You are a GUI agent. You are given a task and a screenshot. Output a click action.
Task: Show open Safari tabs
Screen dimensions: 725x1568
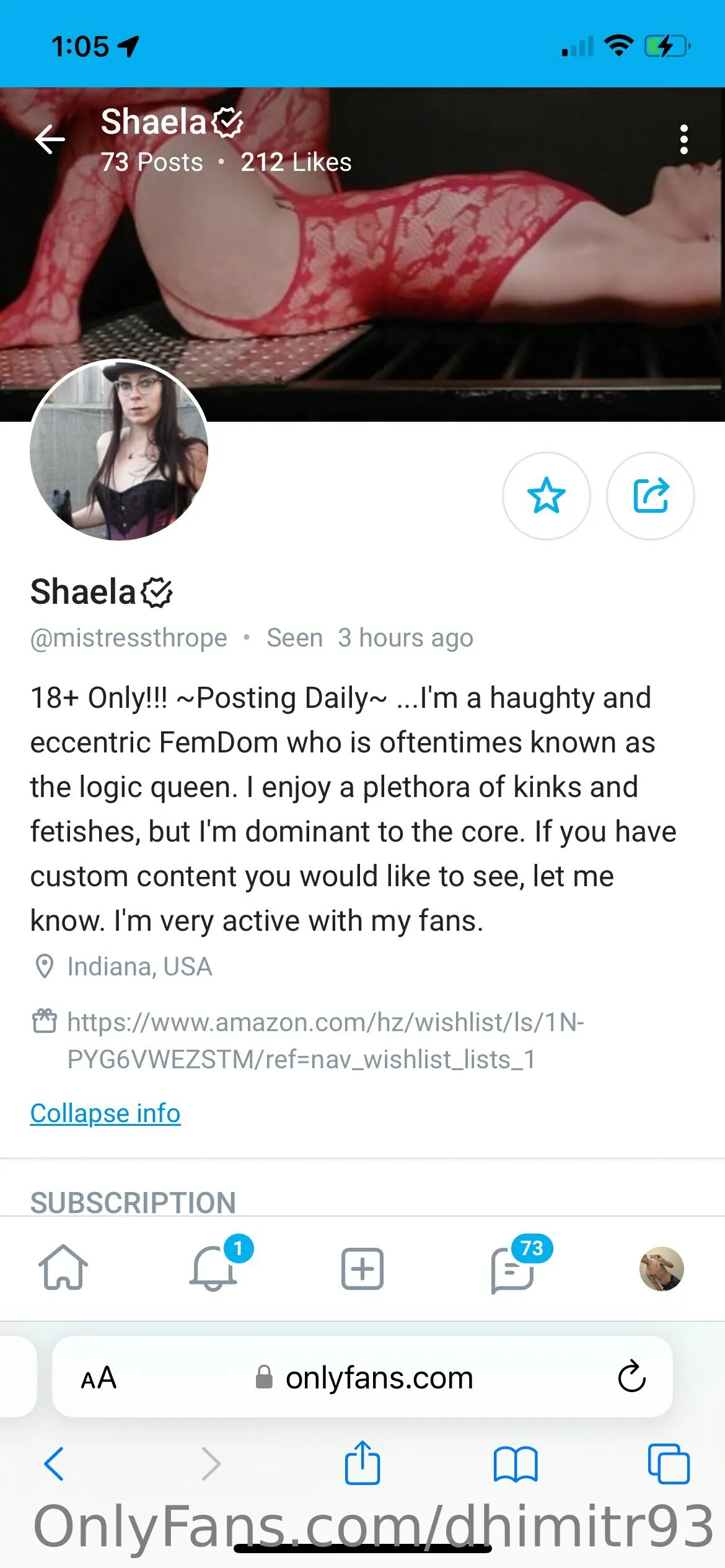(x=668, y=1464)
